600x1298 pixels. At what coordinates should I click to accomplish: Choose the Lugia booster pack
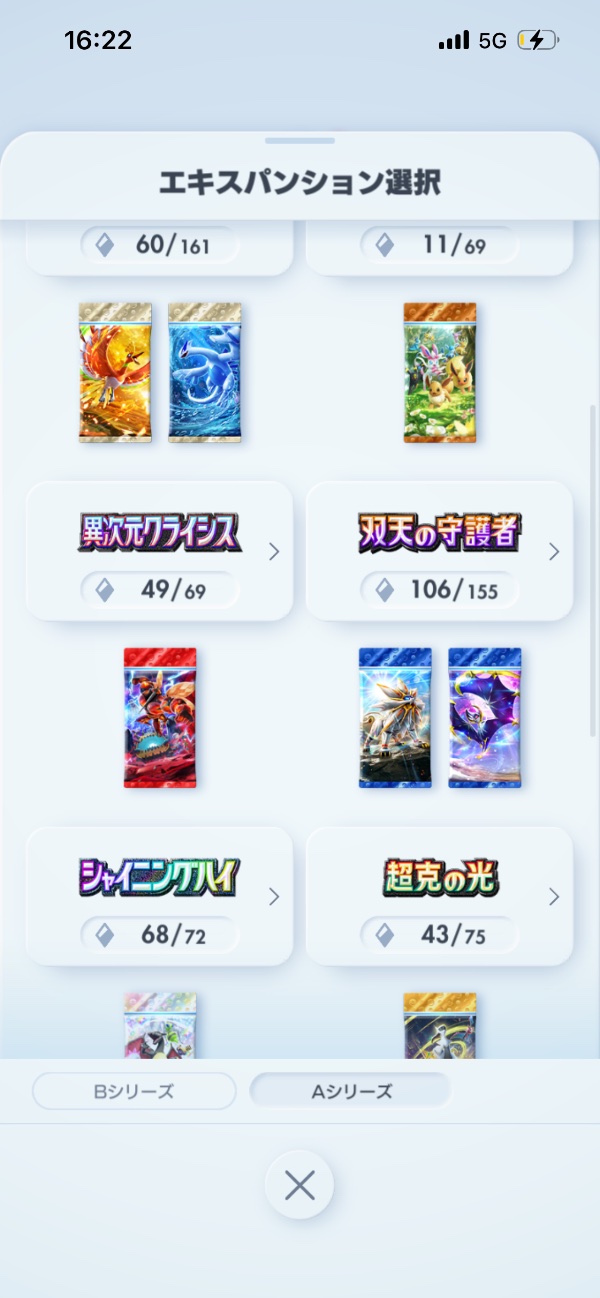coord(205,372)
